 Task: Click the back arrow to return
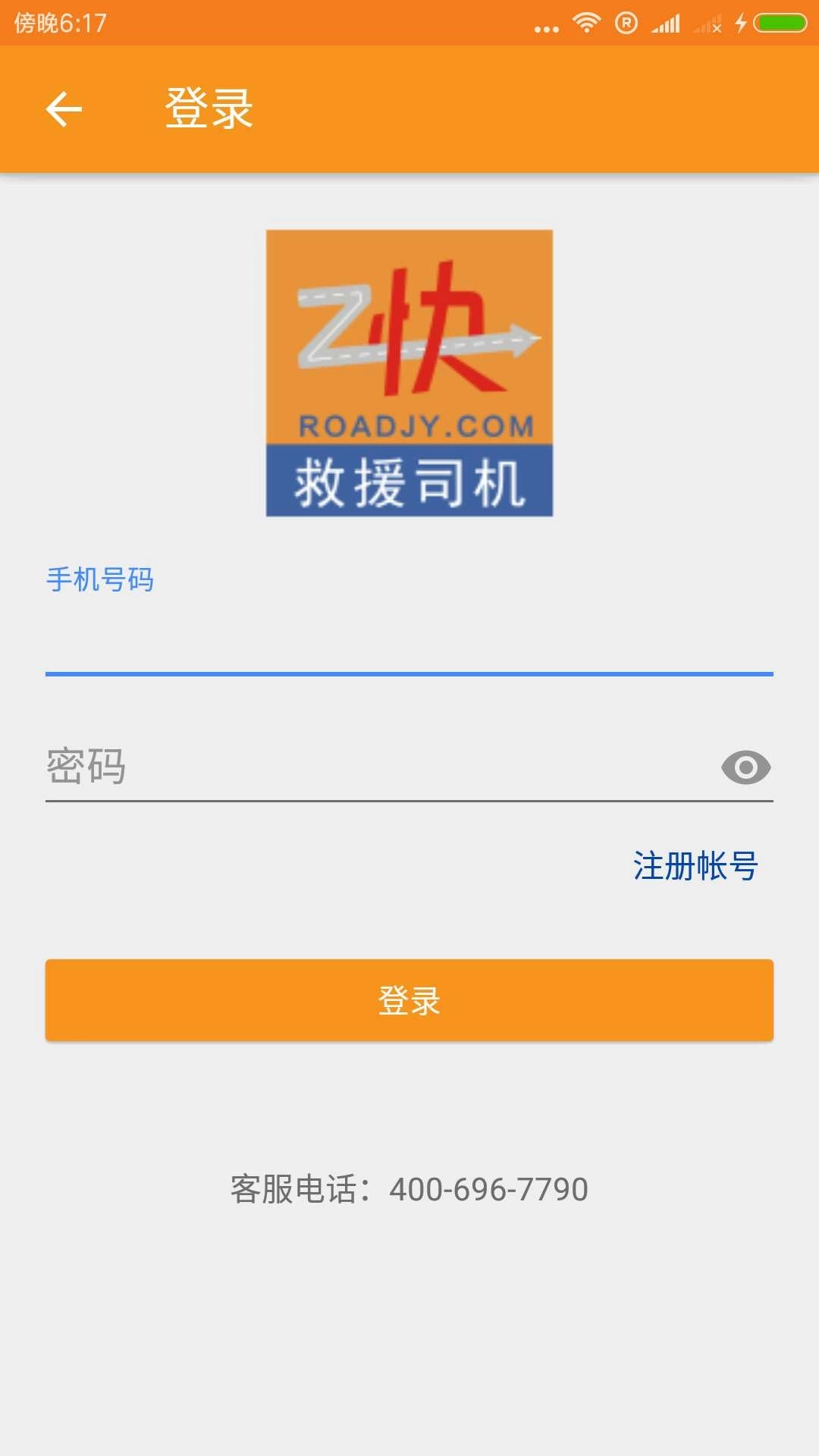[64, 109]
